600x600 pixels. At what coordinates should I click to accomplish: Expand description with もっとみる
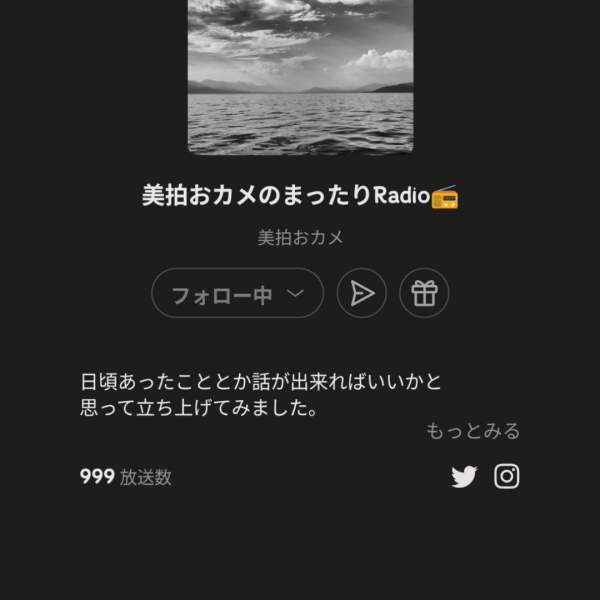point(473,431)
